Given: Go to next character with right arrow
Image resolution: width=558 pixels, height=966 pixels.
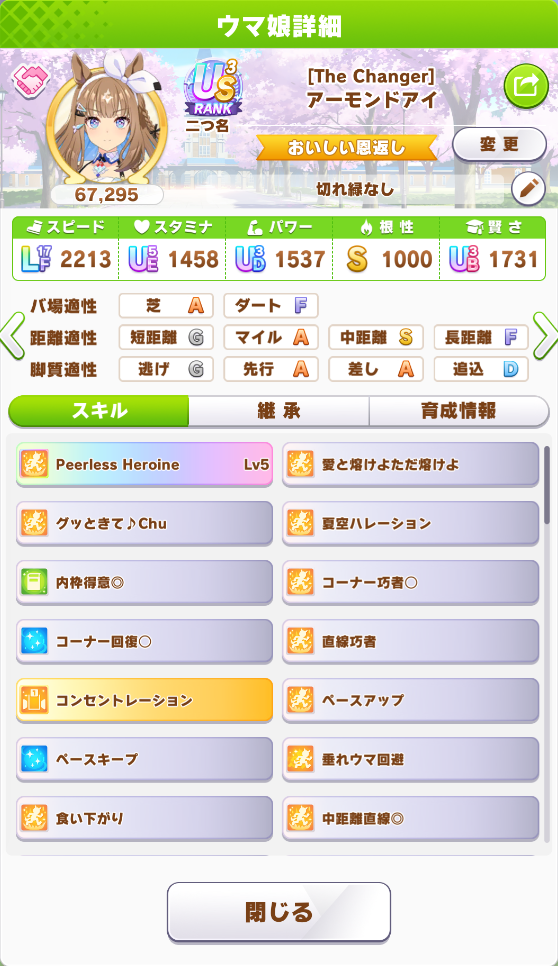Looking at the screenshot, I should 545,336.
